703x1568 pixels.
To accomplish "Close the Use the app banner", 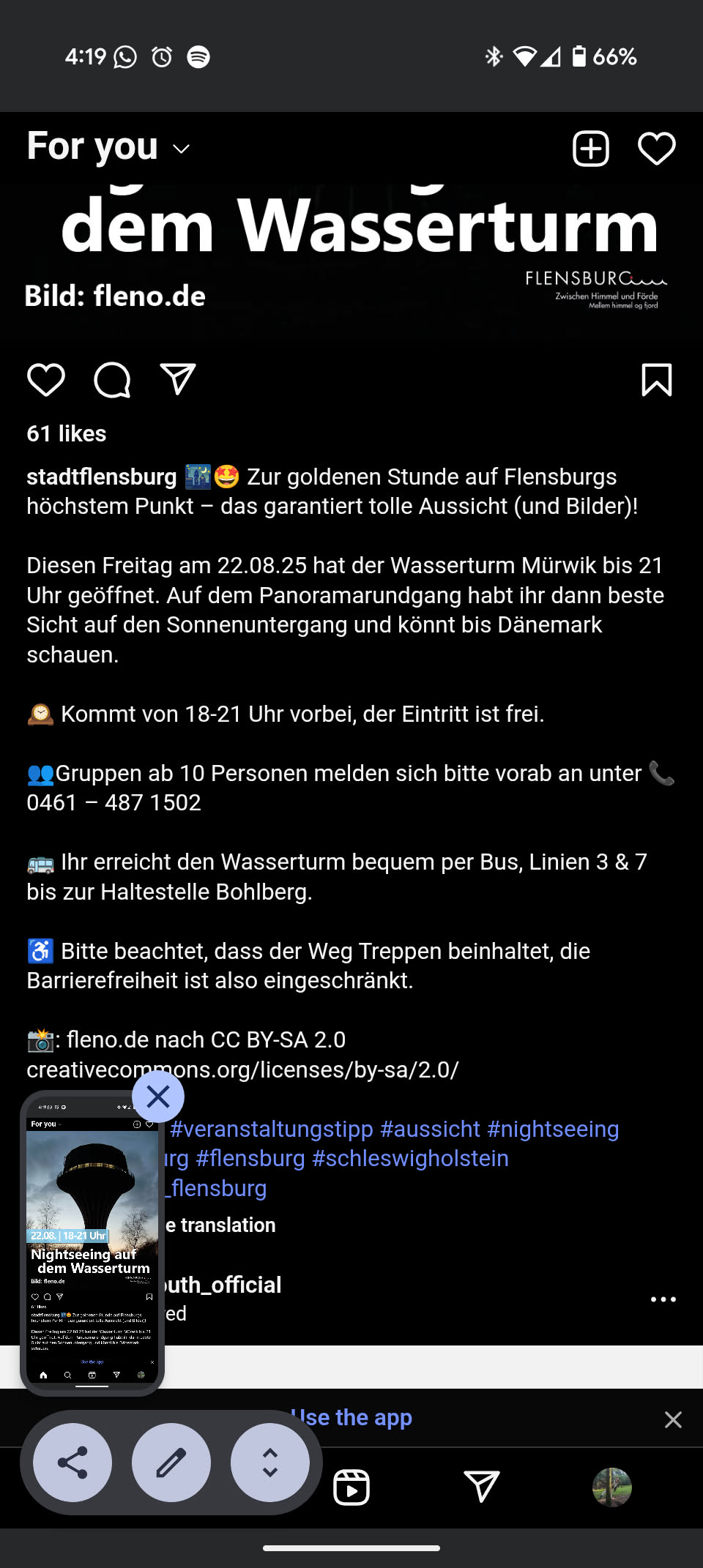I will [x=673, y=1419].
